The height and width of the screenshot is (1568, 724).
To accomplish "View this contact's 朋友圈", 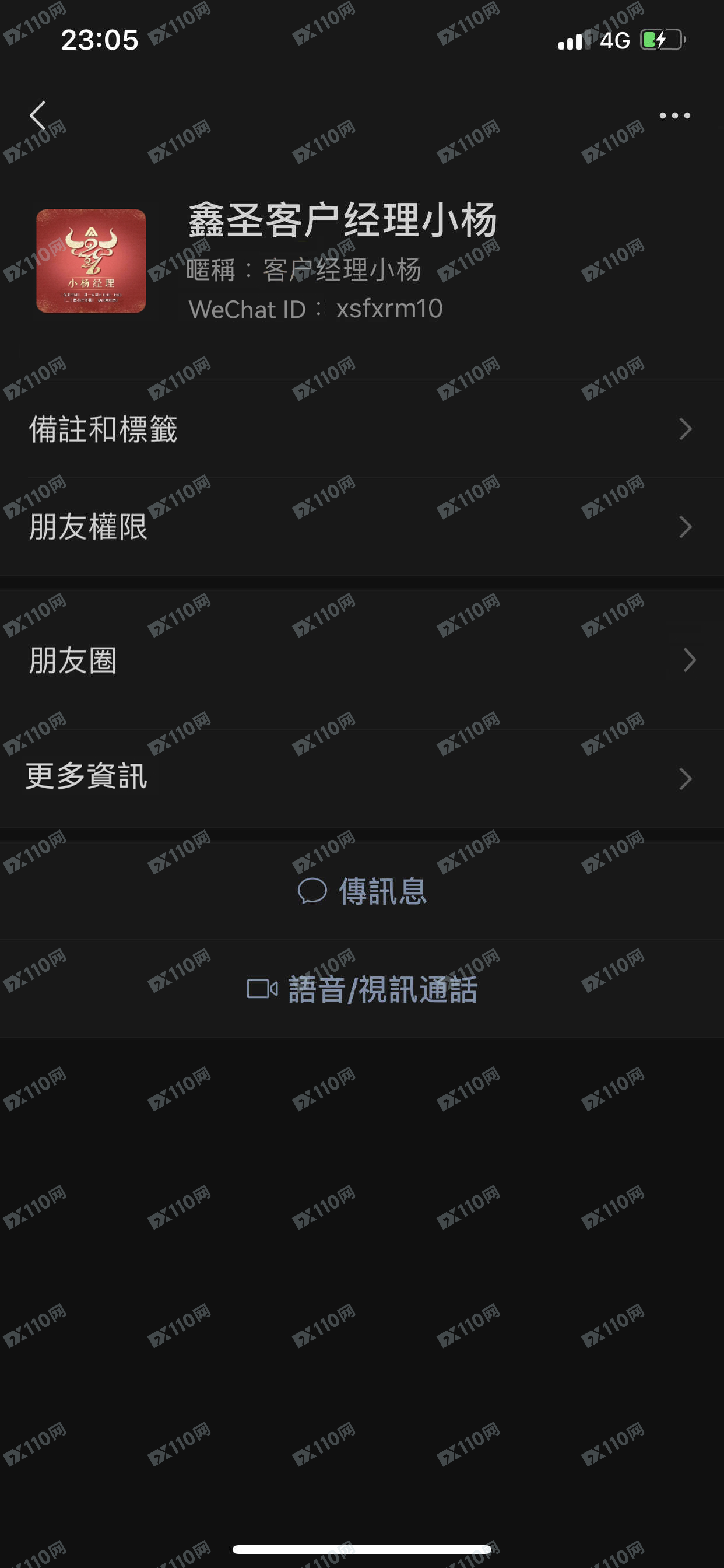I will [x=362, y=660].
